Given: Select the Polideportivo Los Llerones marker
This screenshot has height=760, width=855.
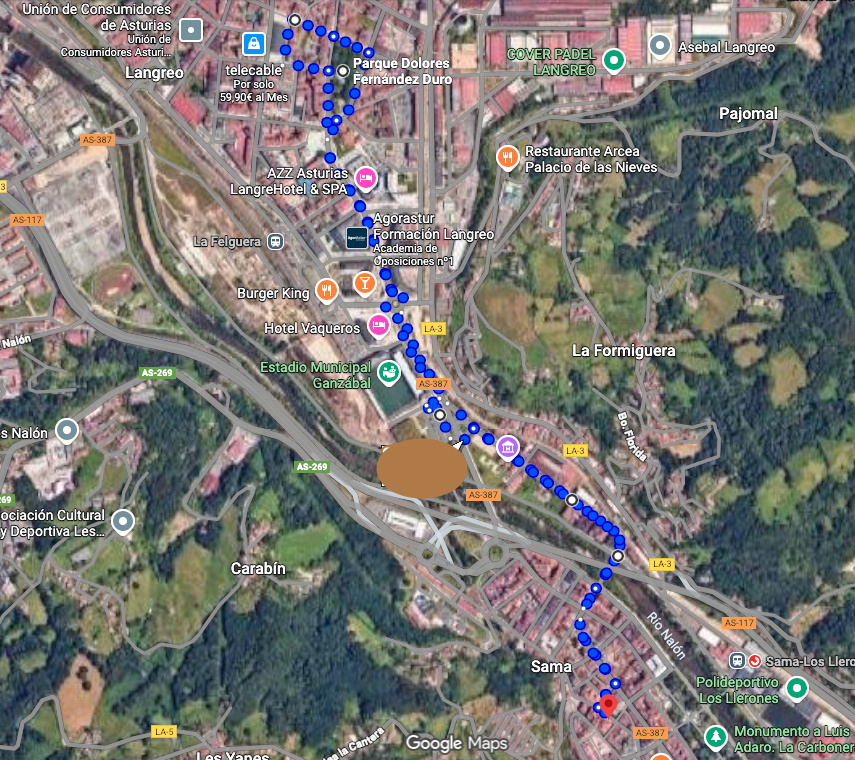Looking at the screenshot, I should click(796, 688).
